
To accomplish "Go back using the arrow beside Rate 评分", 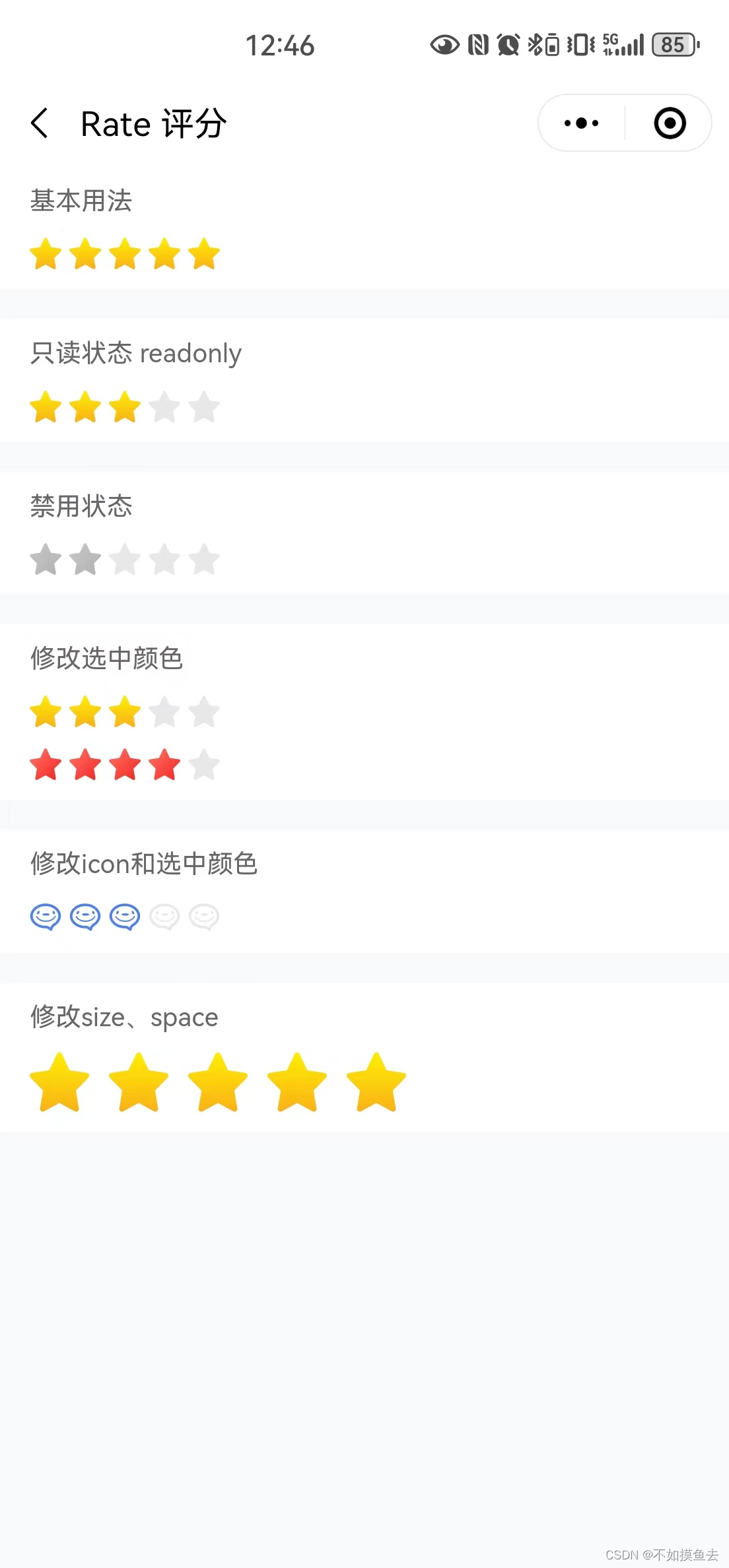I will (40, 123).
